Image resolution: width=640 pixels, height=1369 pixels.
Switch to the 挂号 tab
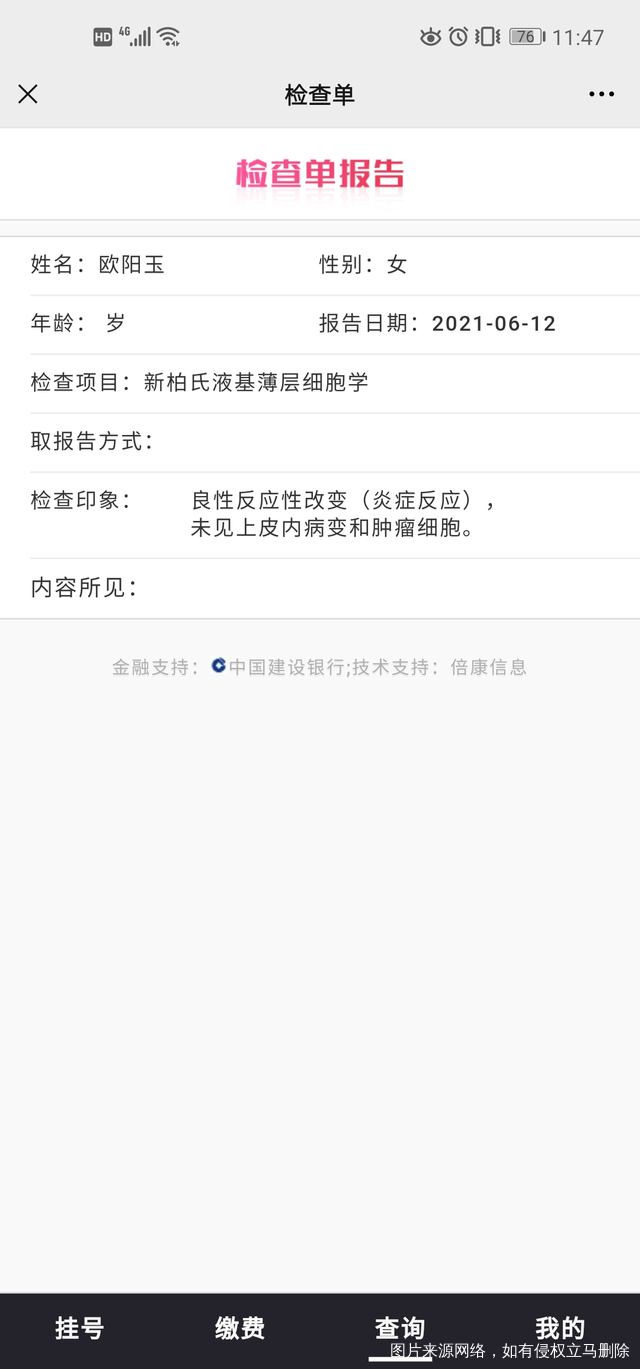tap(80, 1327)
